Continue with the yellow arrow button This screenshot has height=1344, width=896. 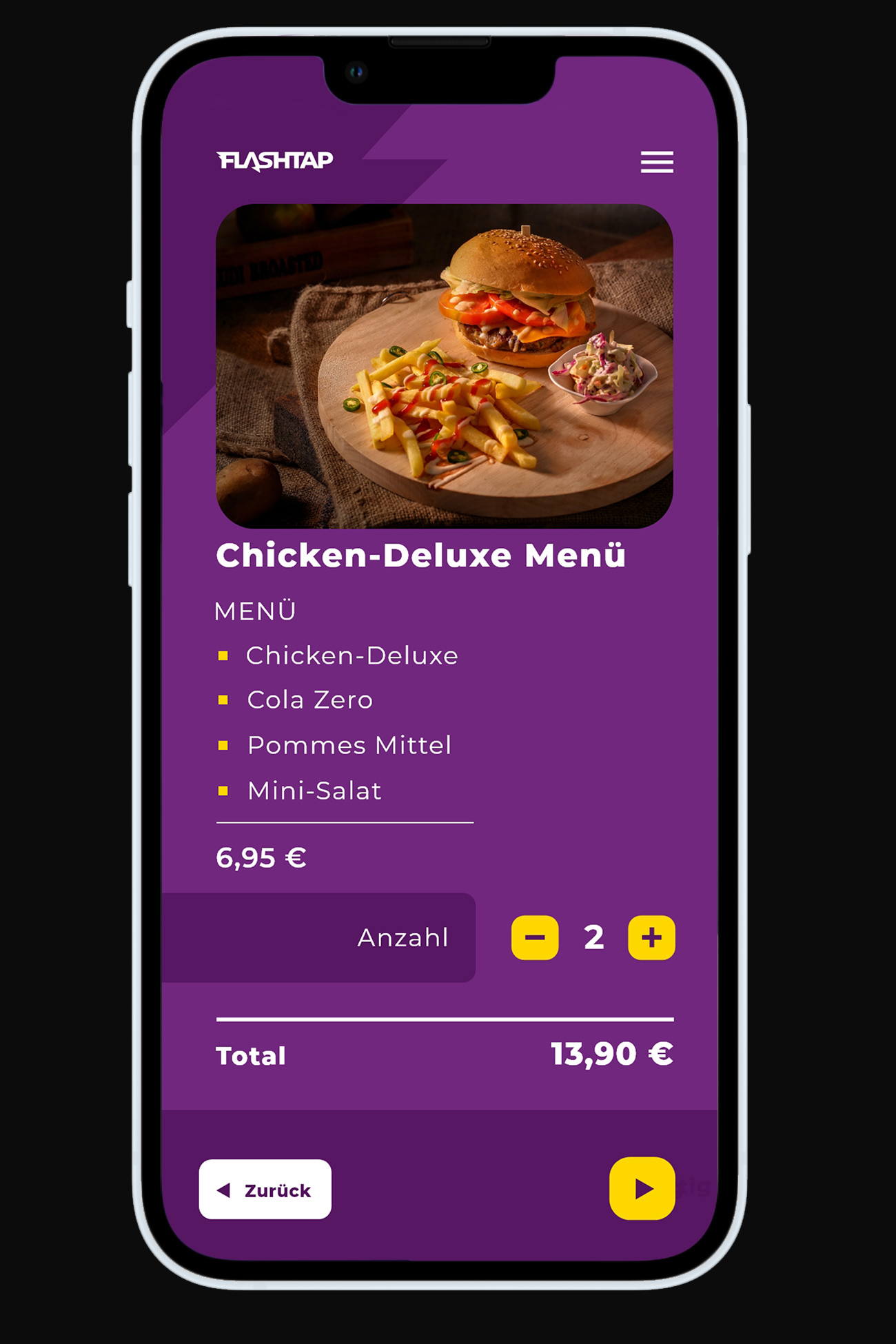[x=642, y=1189]
